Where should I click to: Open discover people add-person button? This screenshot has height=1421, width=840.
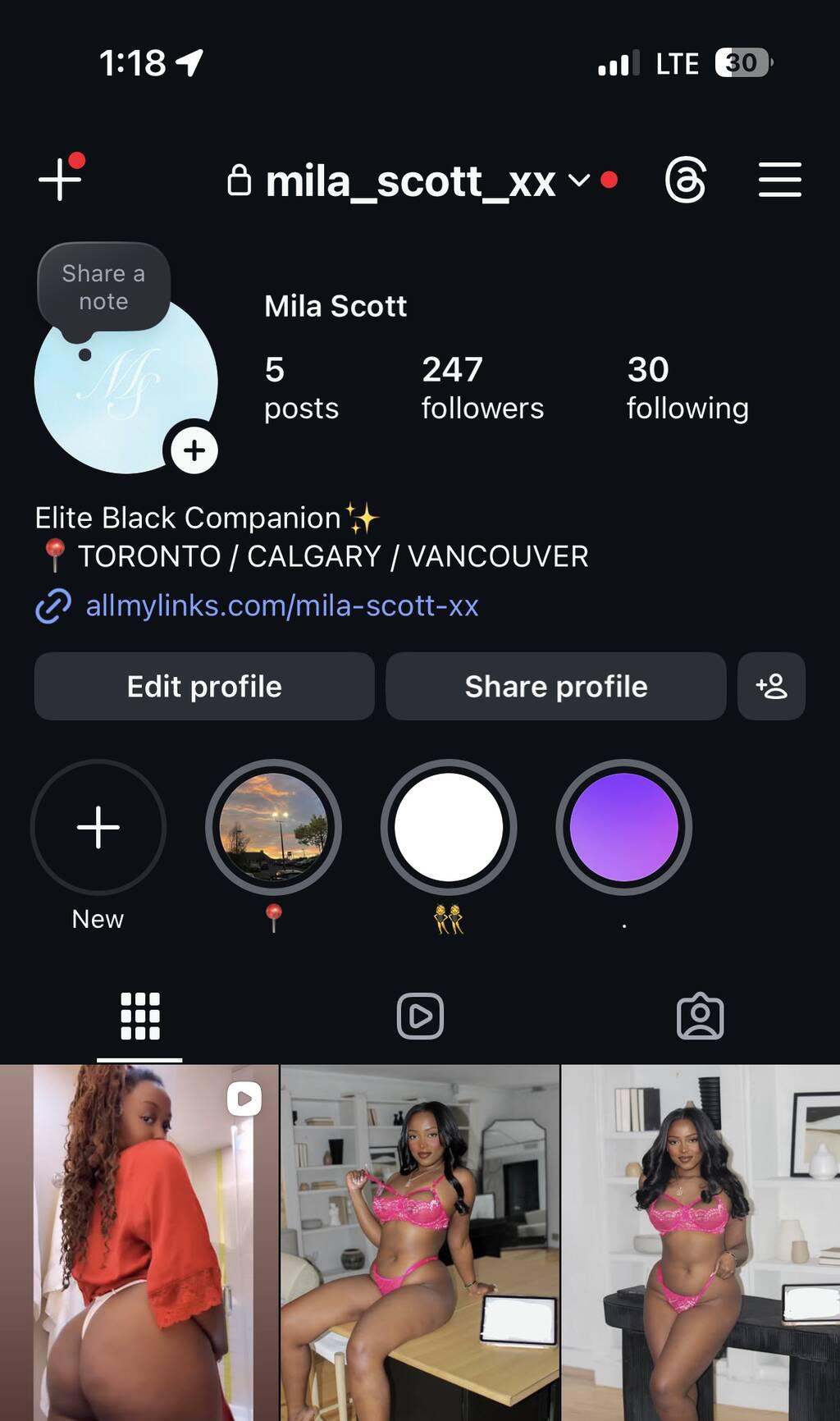[x=771, y=686]
